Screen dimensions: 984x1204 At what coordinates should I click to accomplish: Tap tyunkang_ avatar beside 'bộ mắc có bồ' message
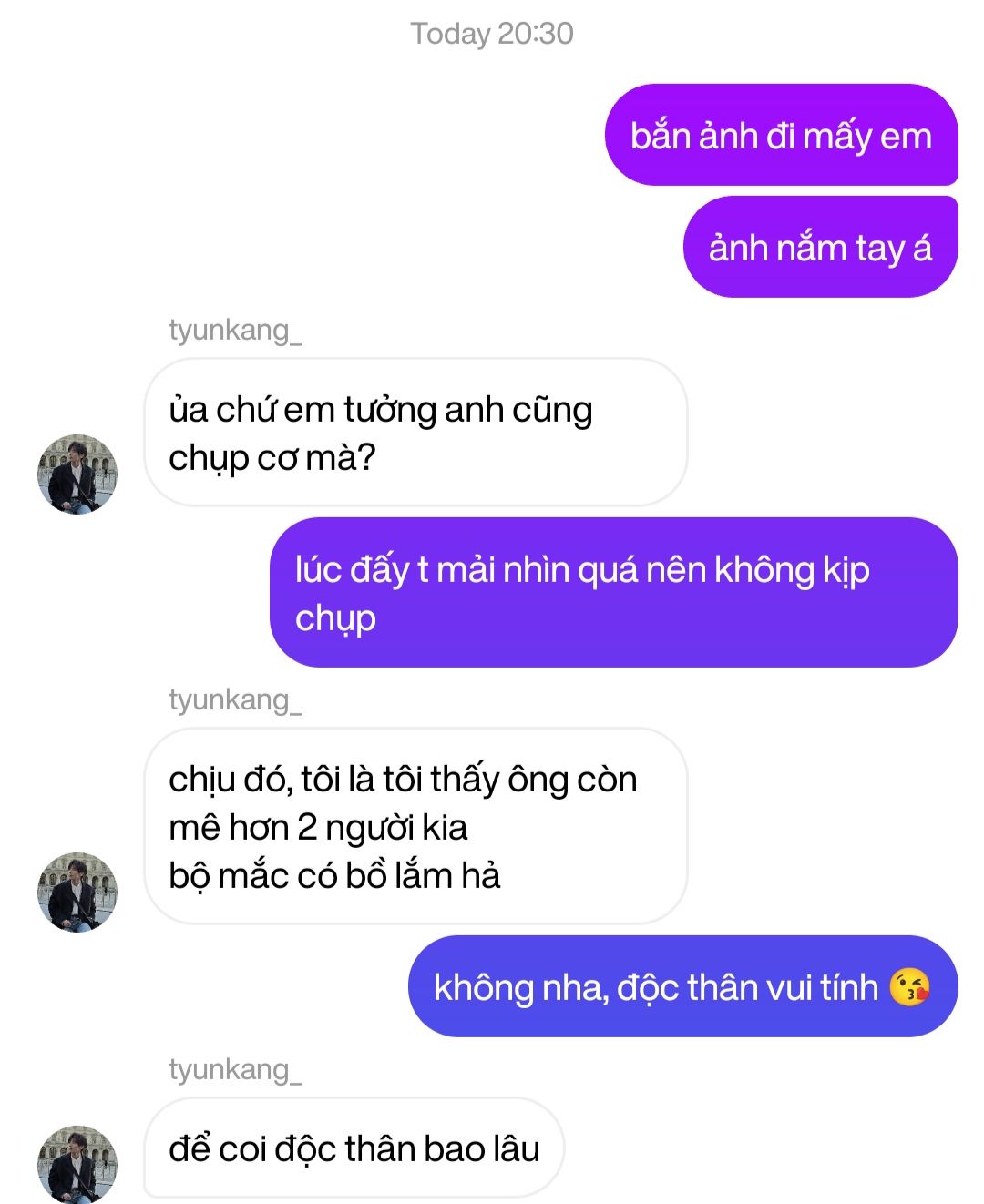[x=77, y=893]
